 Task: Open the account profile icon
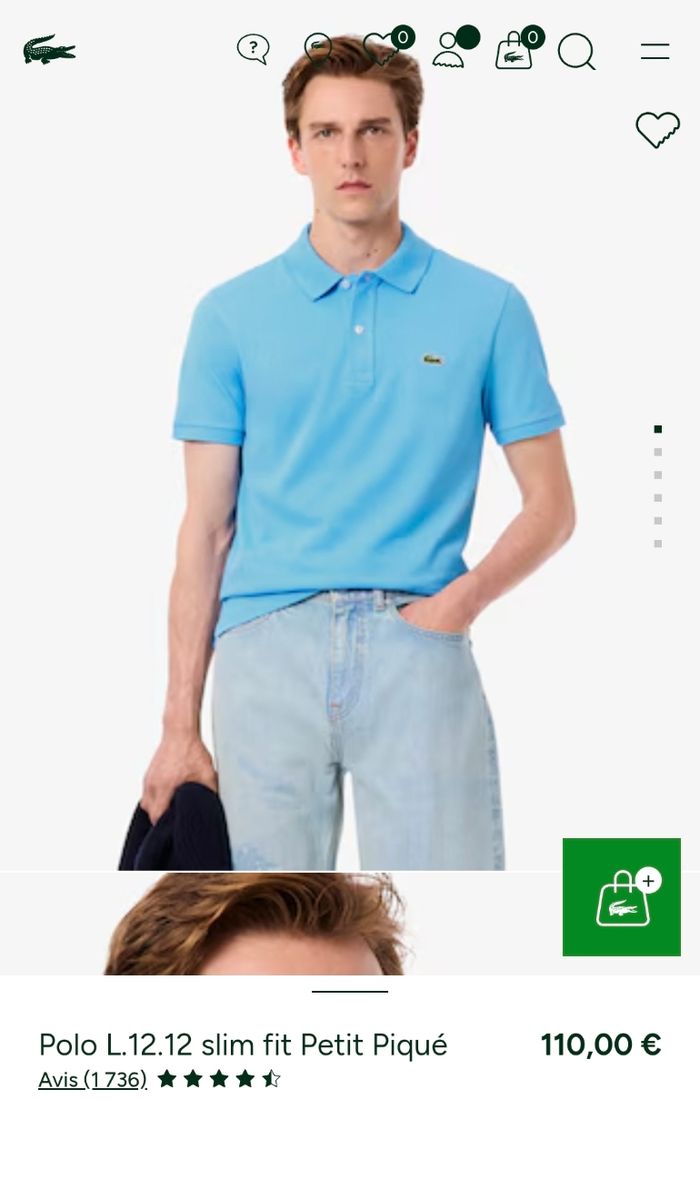(x=449, y=49)
